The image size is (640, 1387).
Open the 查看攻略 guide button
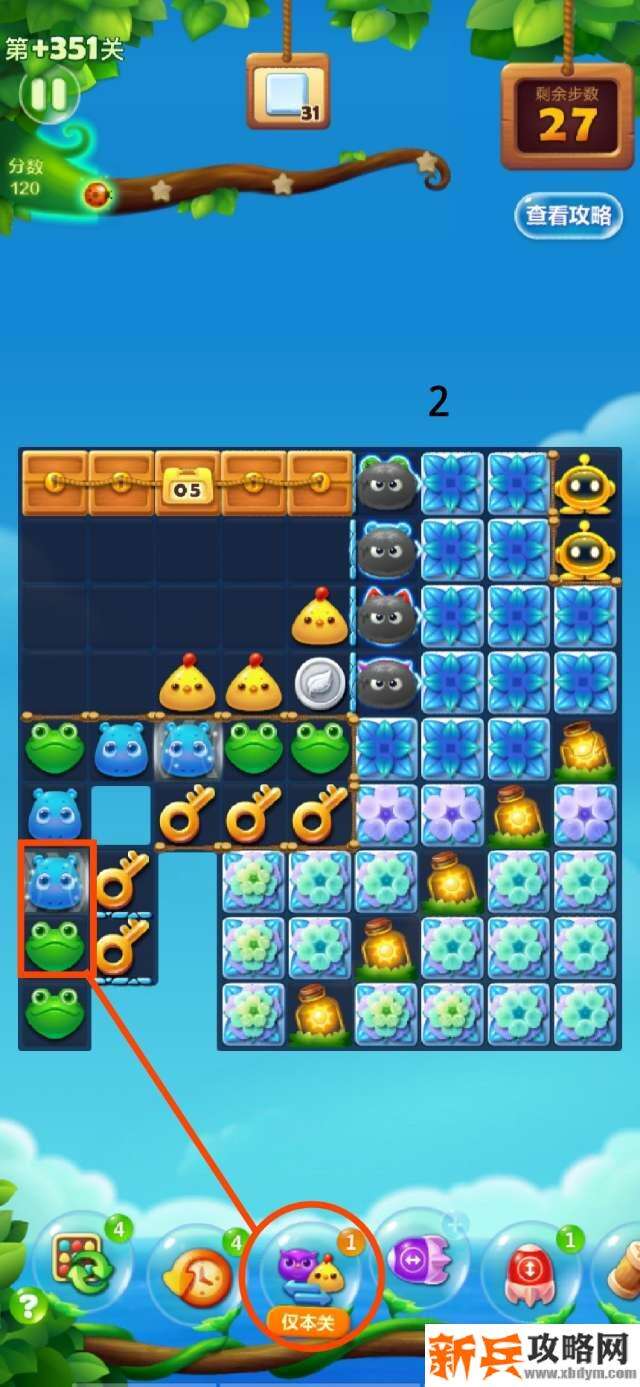click(568, 216)
